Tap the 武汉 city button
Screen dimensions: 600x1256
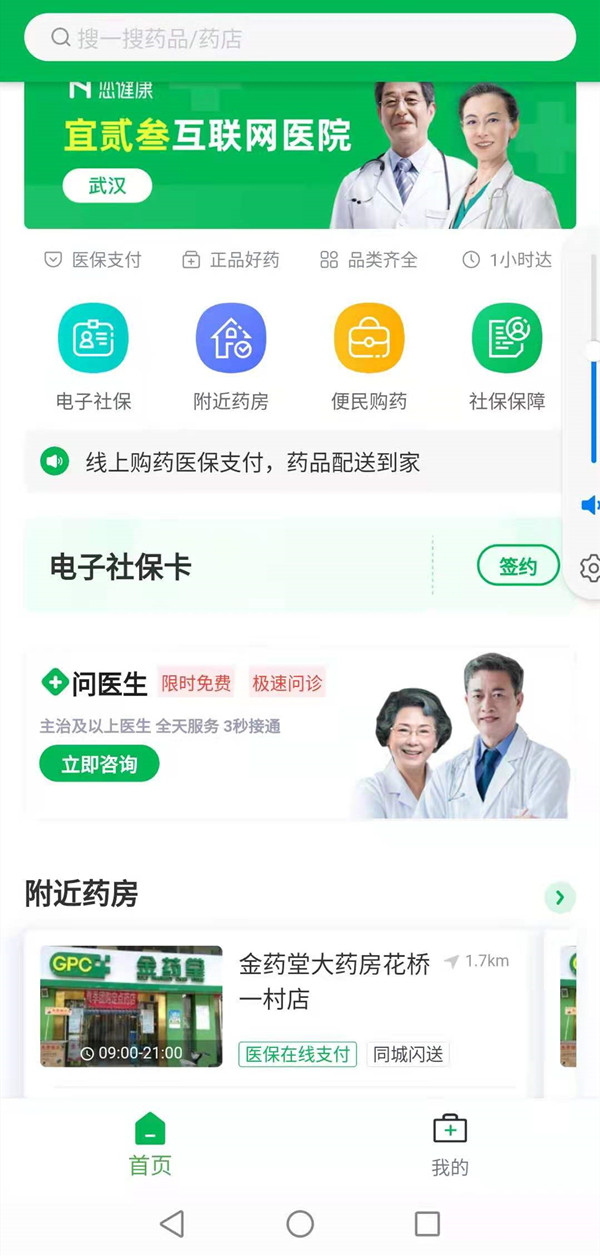coord(107,186)
